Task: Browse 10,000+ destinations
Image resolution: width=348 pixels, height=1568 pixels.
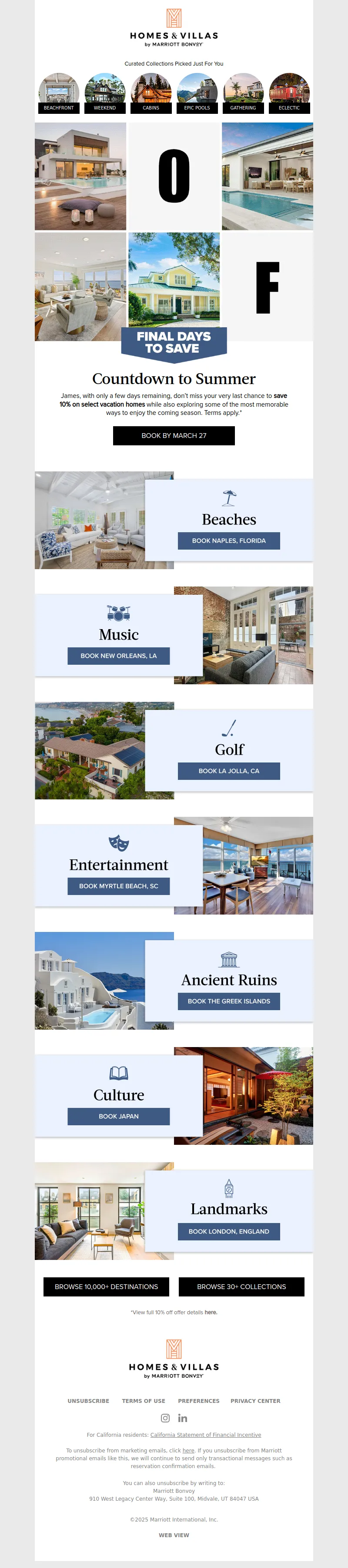Action: click(x=106, y=1286)
